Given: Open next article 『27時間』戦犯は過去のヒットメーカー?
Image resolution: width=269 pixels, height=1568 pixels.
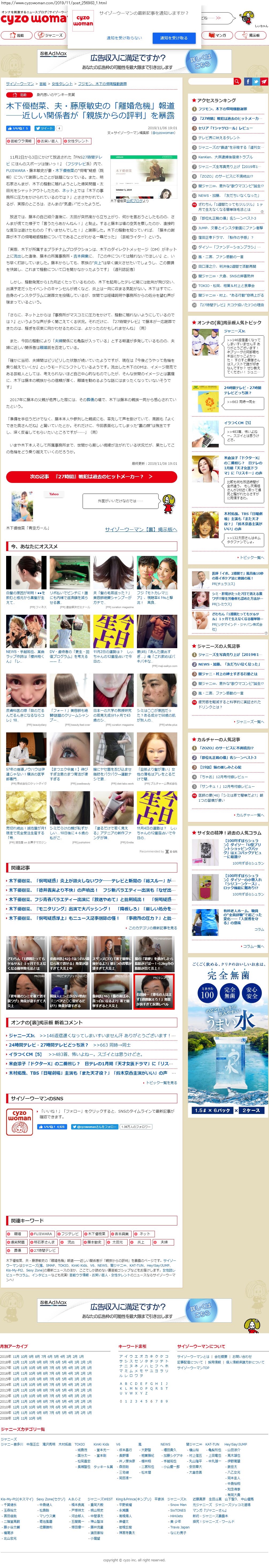Looking at the screenshot, I should tap(91, 476).
